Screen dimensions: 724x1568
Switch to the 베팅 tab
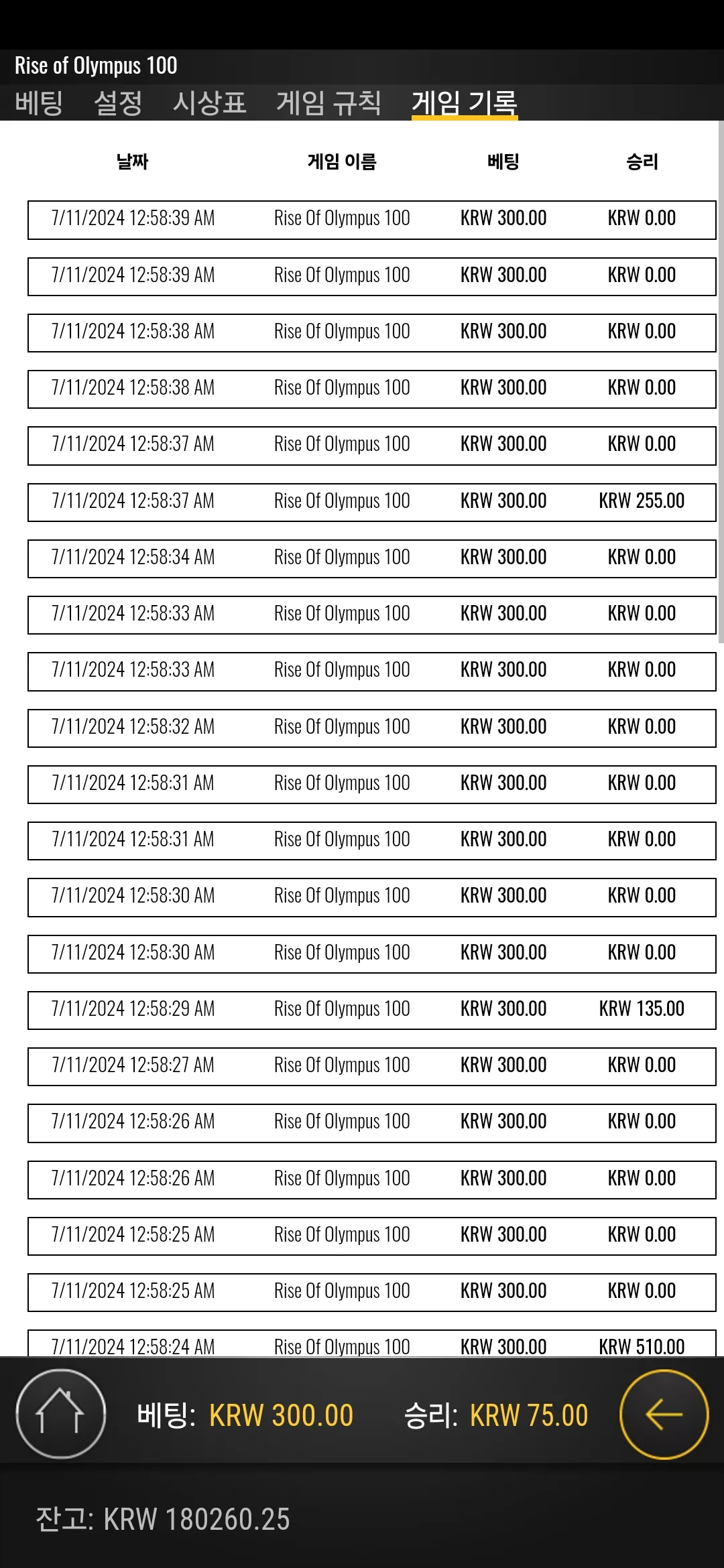[x=39, y=103]
